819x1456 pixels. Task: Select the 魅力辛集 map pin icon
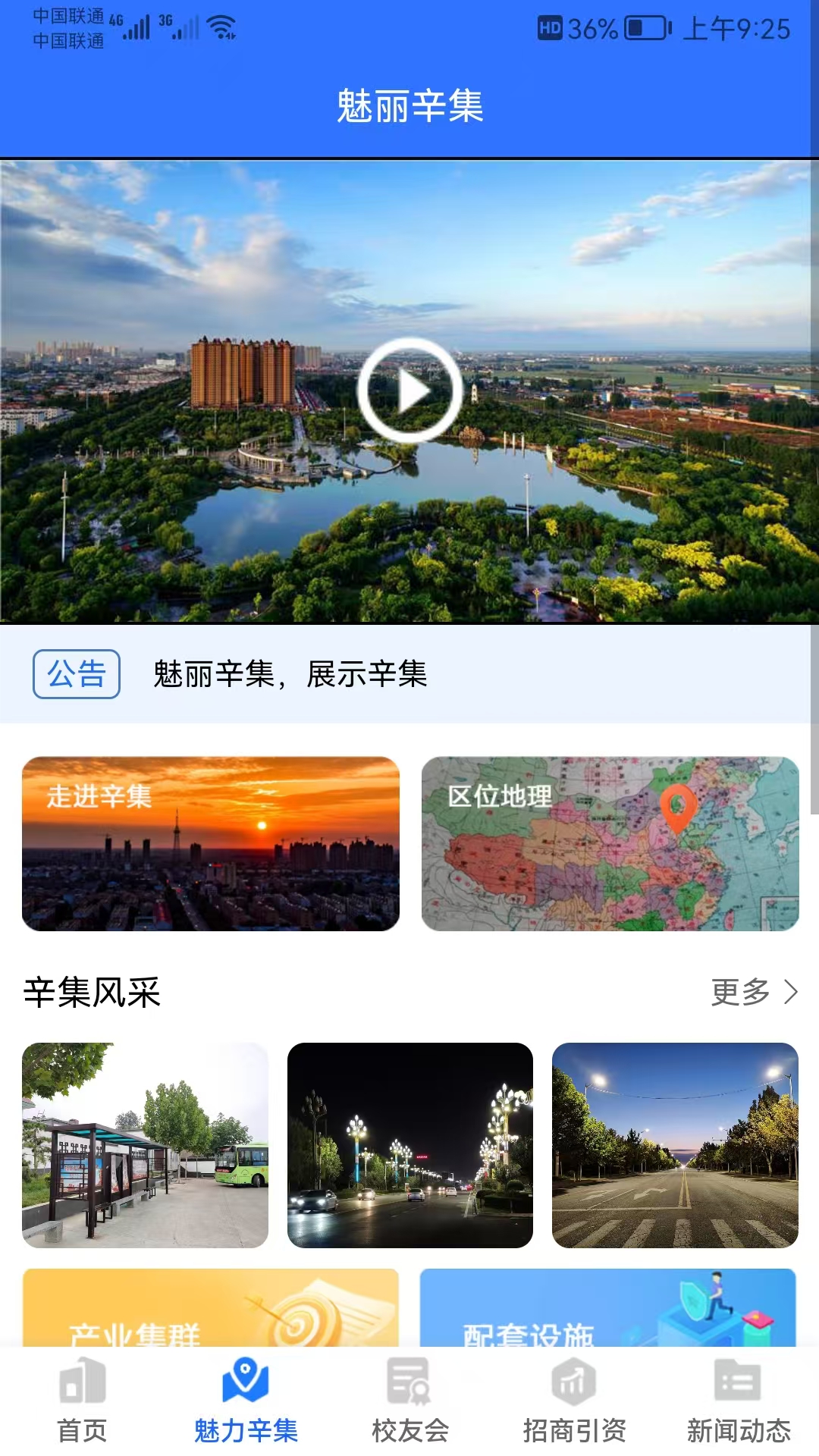click(x=245, y=1383)
